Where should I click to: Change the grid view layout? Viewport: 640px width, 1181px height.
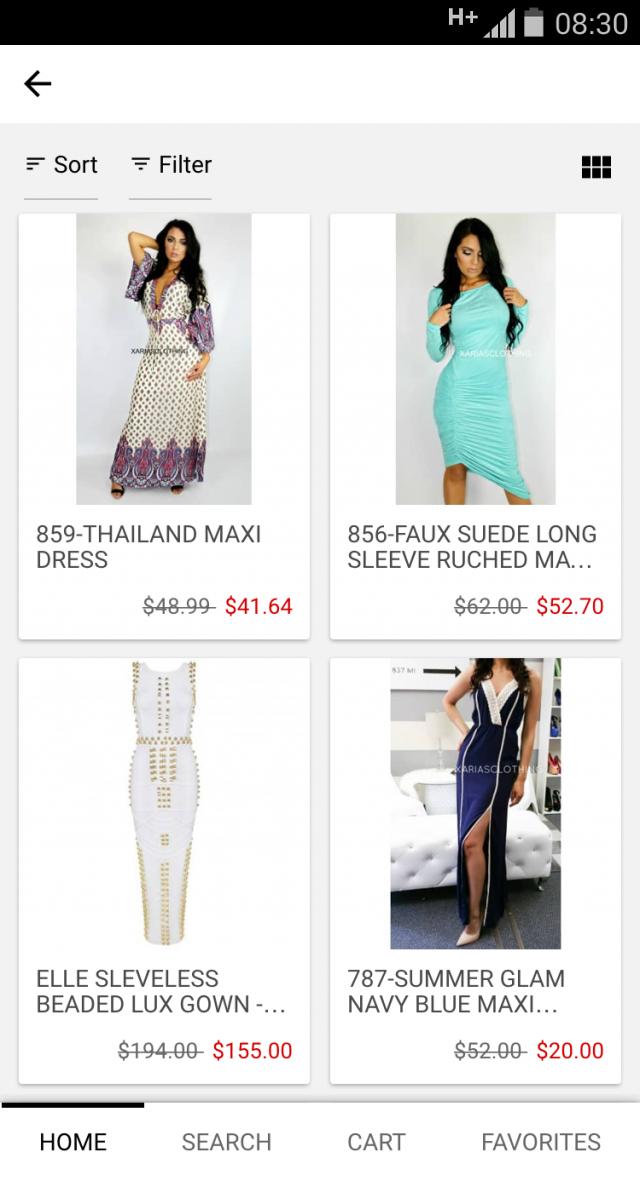click(596, 167)
